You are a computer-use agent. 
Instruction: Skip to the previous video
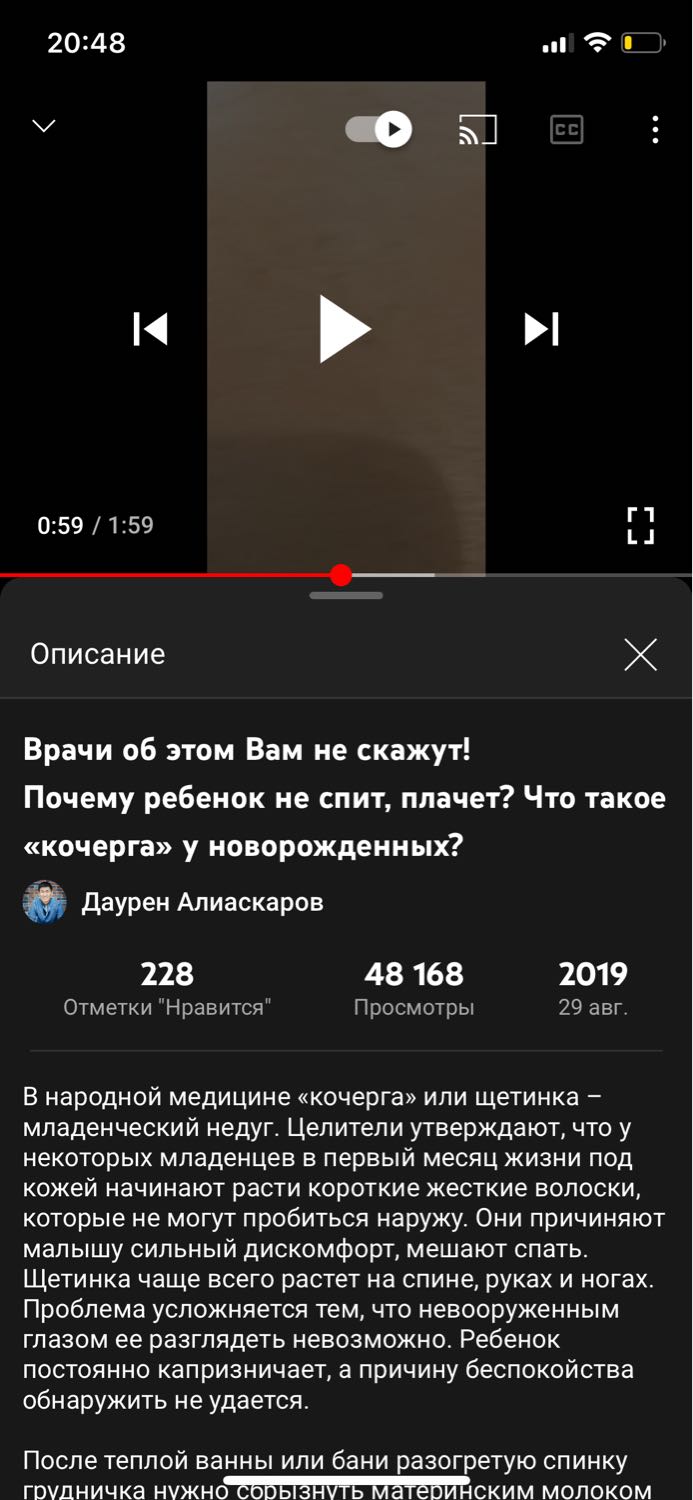(x=150, y=329)
